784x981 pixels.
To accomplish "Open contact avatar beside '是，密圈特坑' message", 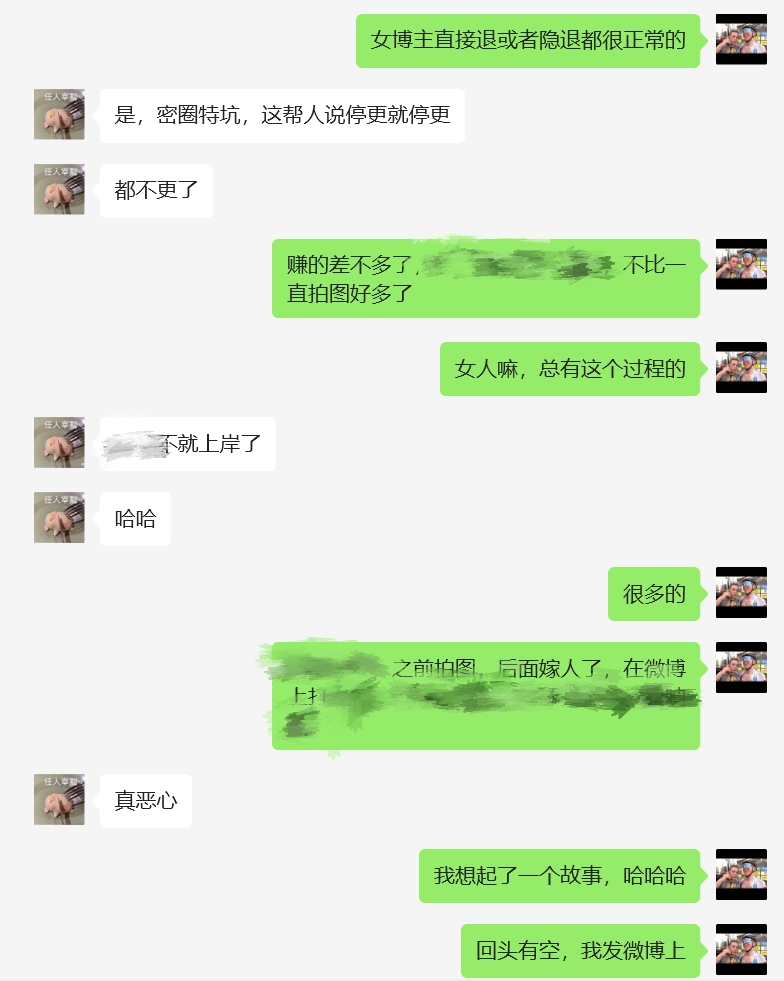I will pos(59,114).
